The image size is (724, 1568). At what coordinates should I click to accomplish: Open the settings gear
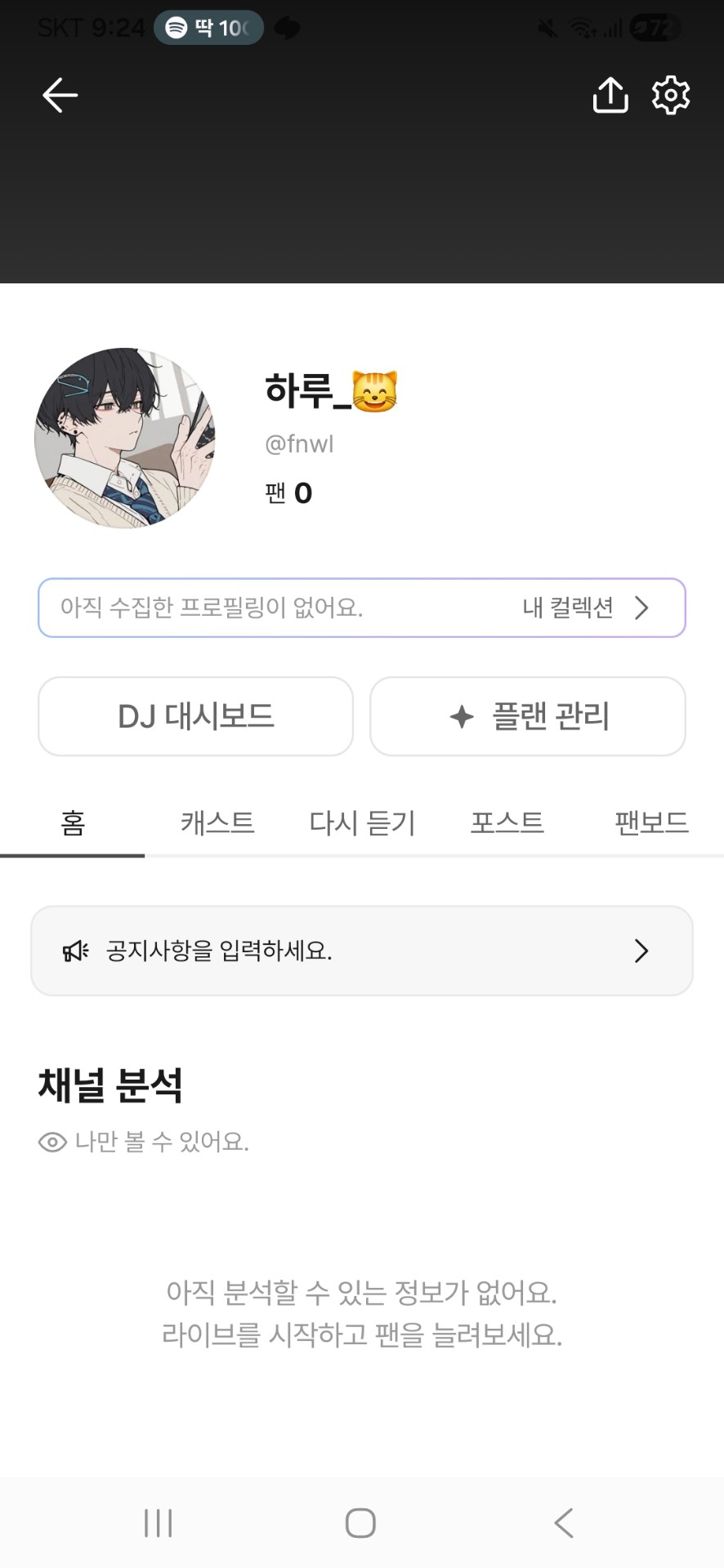pyautogui.click(x=671, y=96)
